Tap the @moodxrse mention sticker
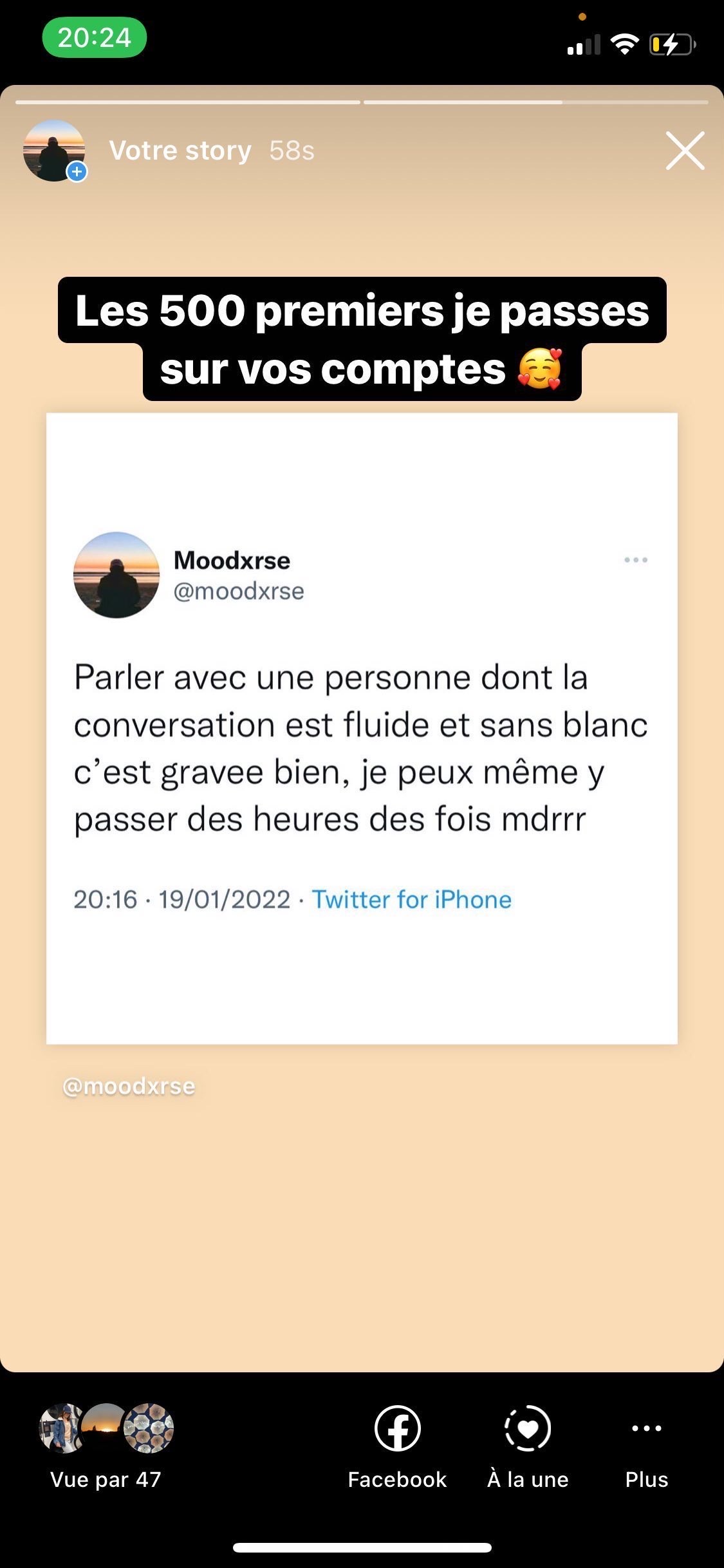This screenshot has width=724, height=1568. 129,1086
